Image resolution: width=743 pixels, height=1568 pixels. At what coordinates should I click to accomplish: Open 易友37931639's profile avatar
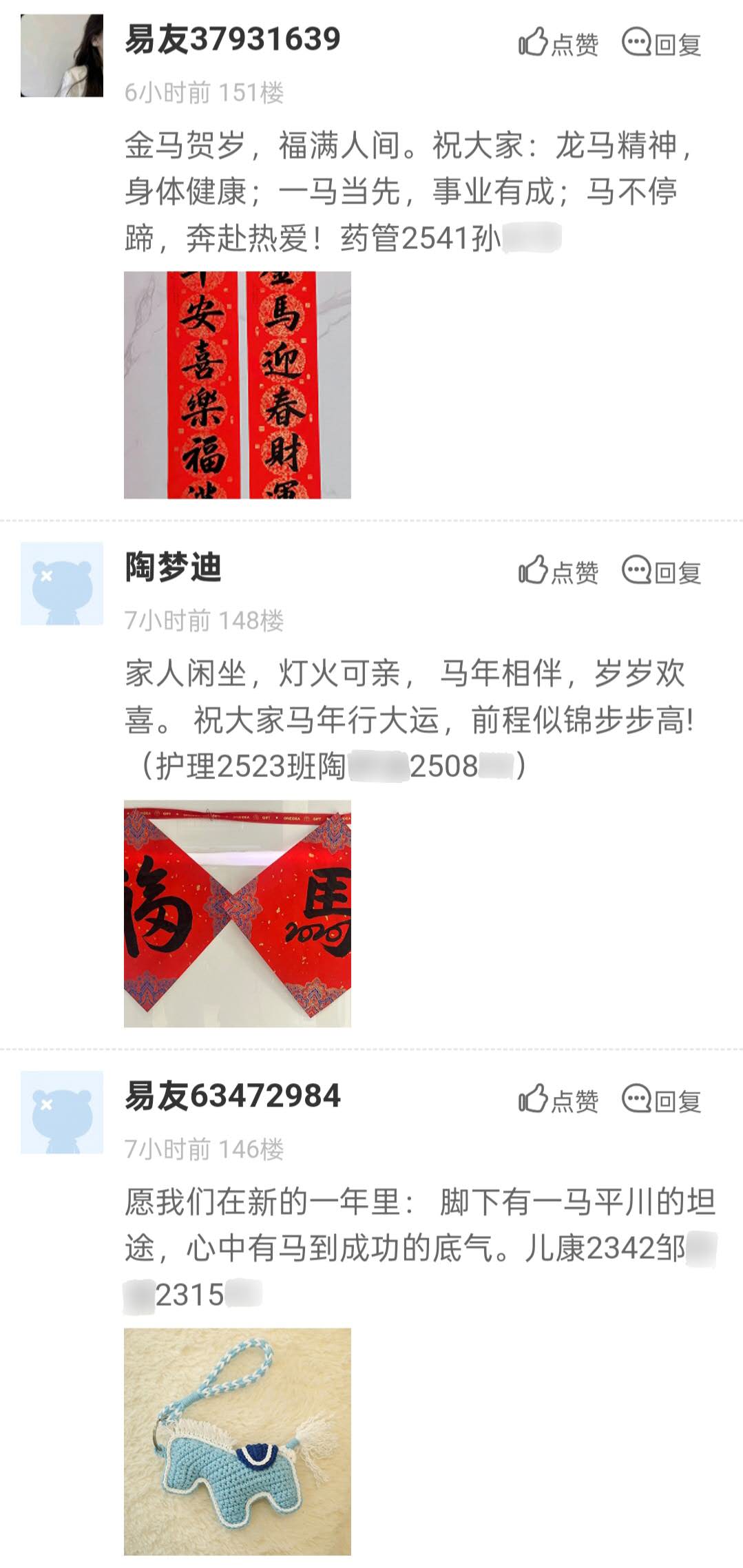(62, 56)
